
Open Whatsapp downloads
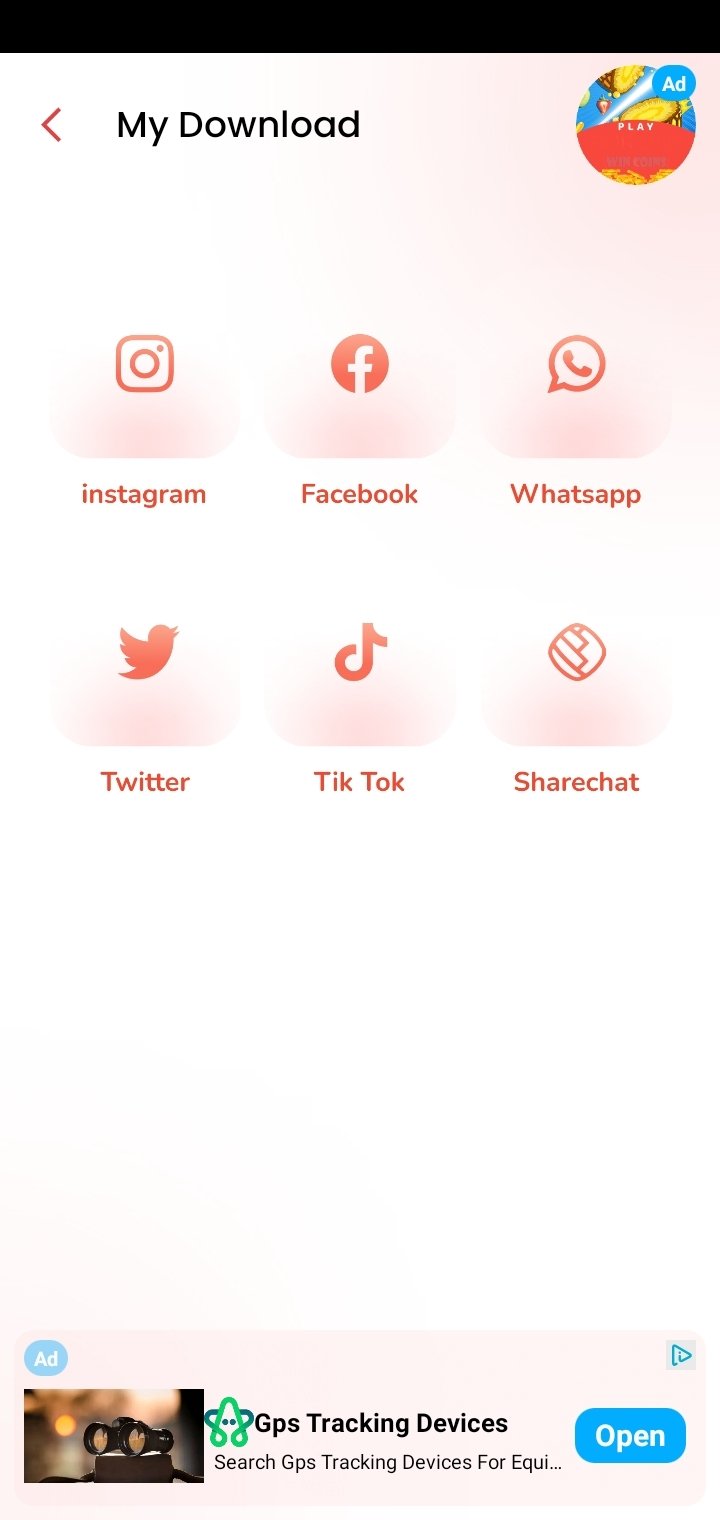tap(576, 394)
